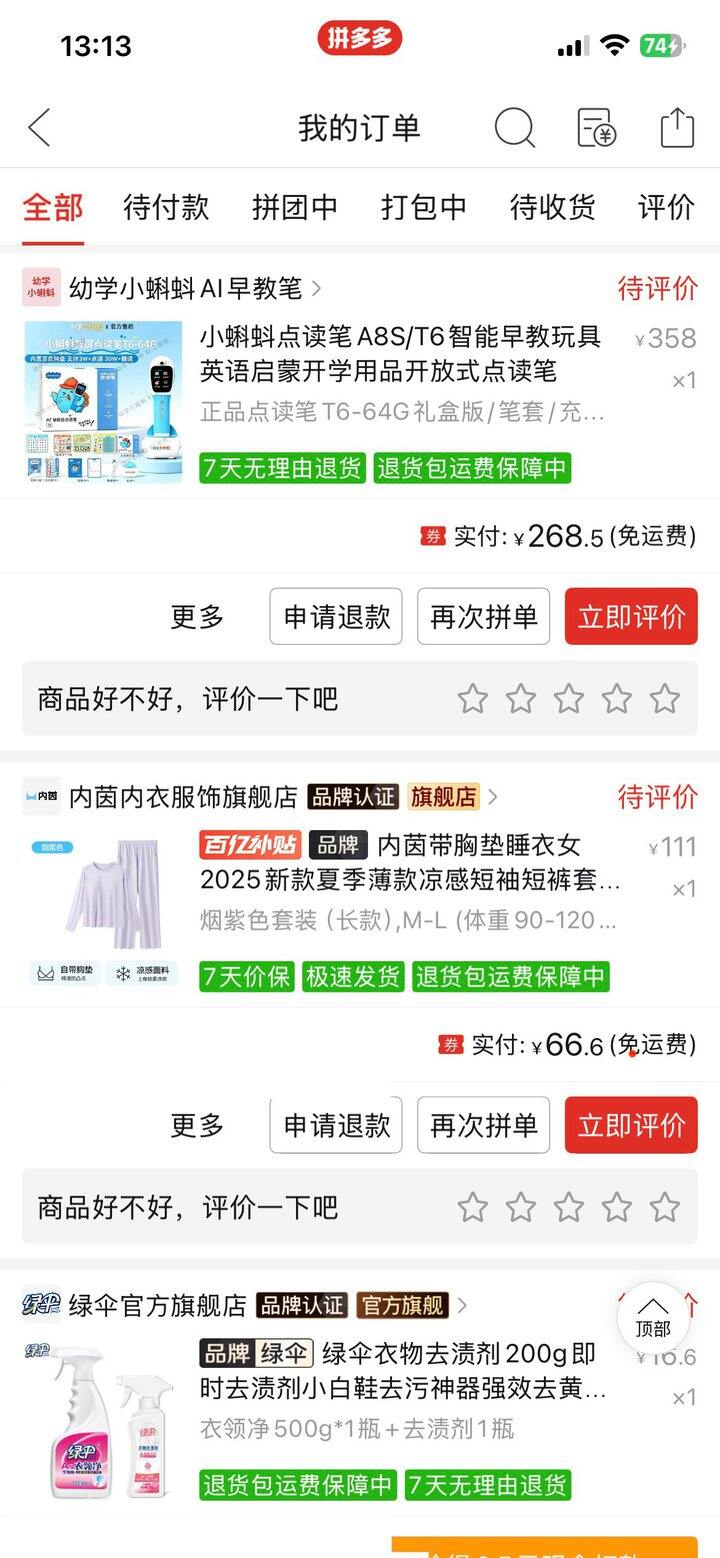This screenshot has height=1558, width=720.
Task: Give the 点读笔 order five stars
Action: point(665,698)
